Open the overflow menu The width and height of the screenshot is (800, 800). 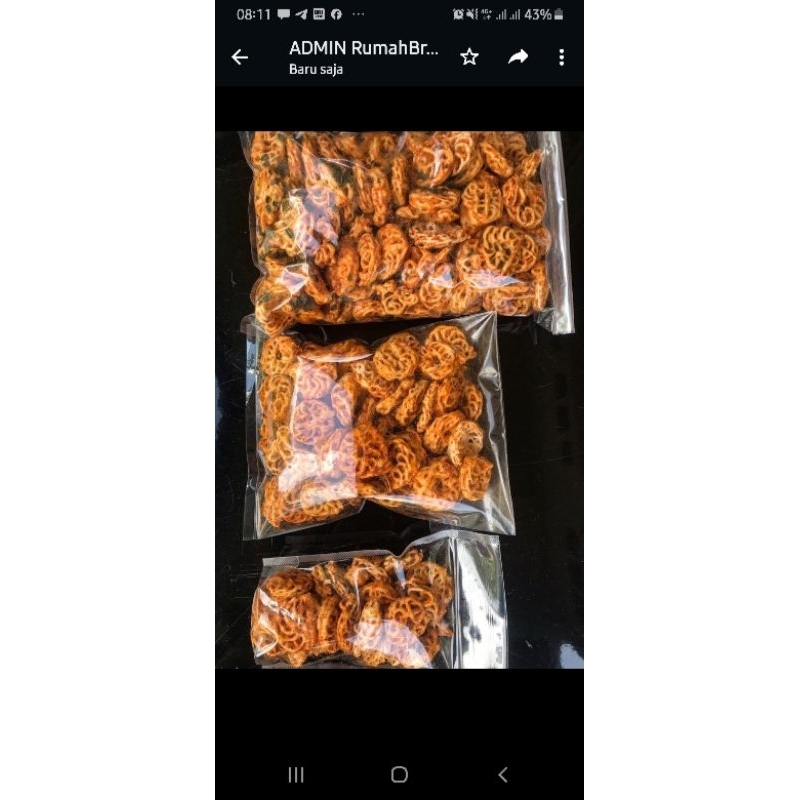coord(561,58)
